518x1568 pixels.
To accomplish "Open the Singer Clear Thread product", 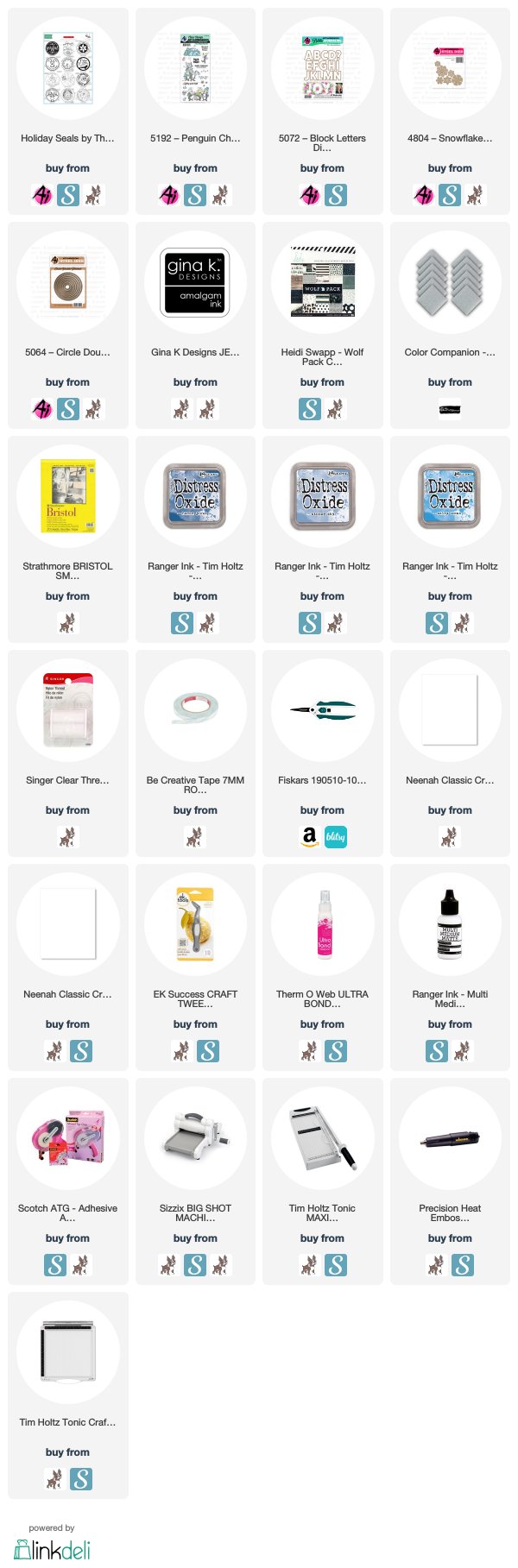I will point(68,710).
